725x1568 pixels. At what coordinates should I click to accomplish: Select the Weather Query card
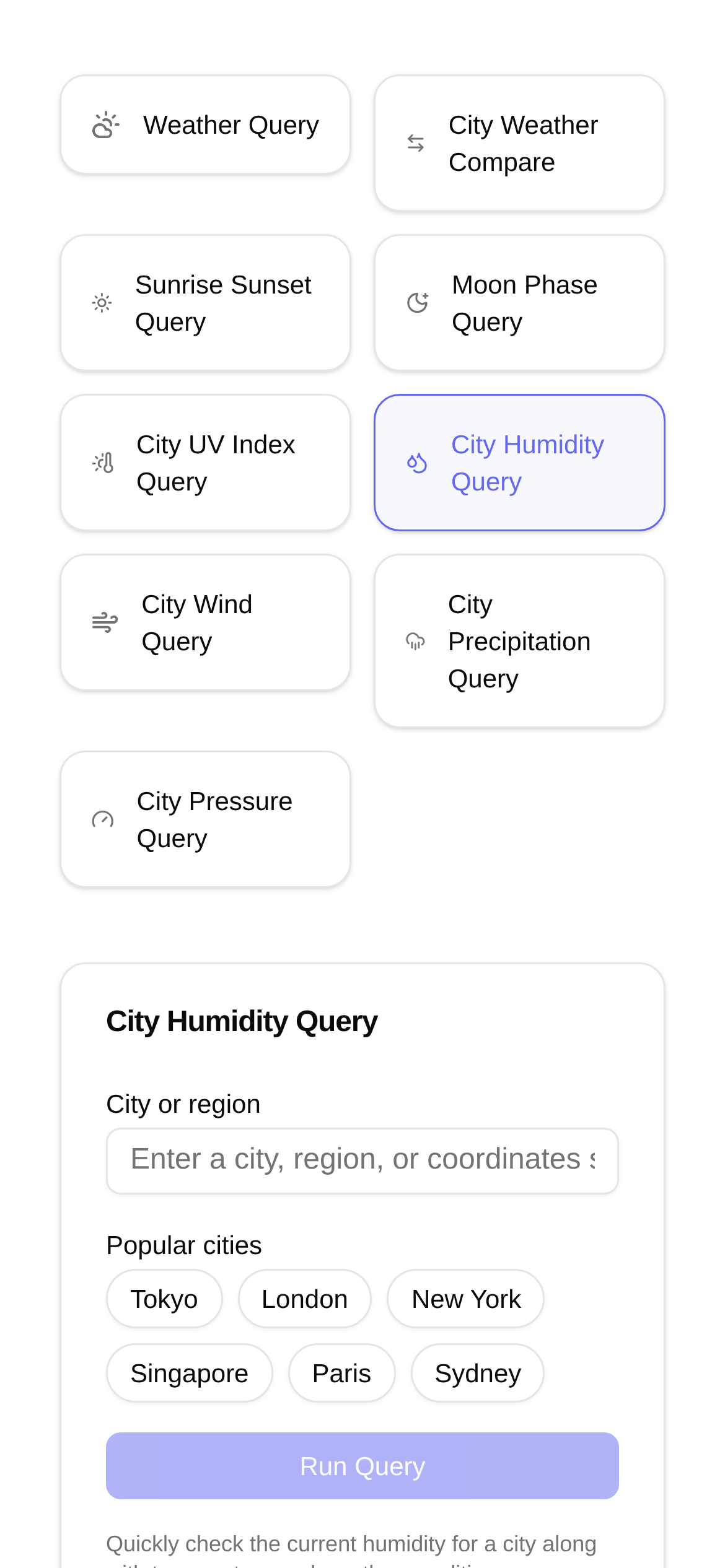[x=205, y=125]
